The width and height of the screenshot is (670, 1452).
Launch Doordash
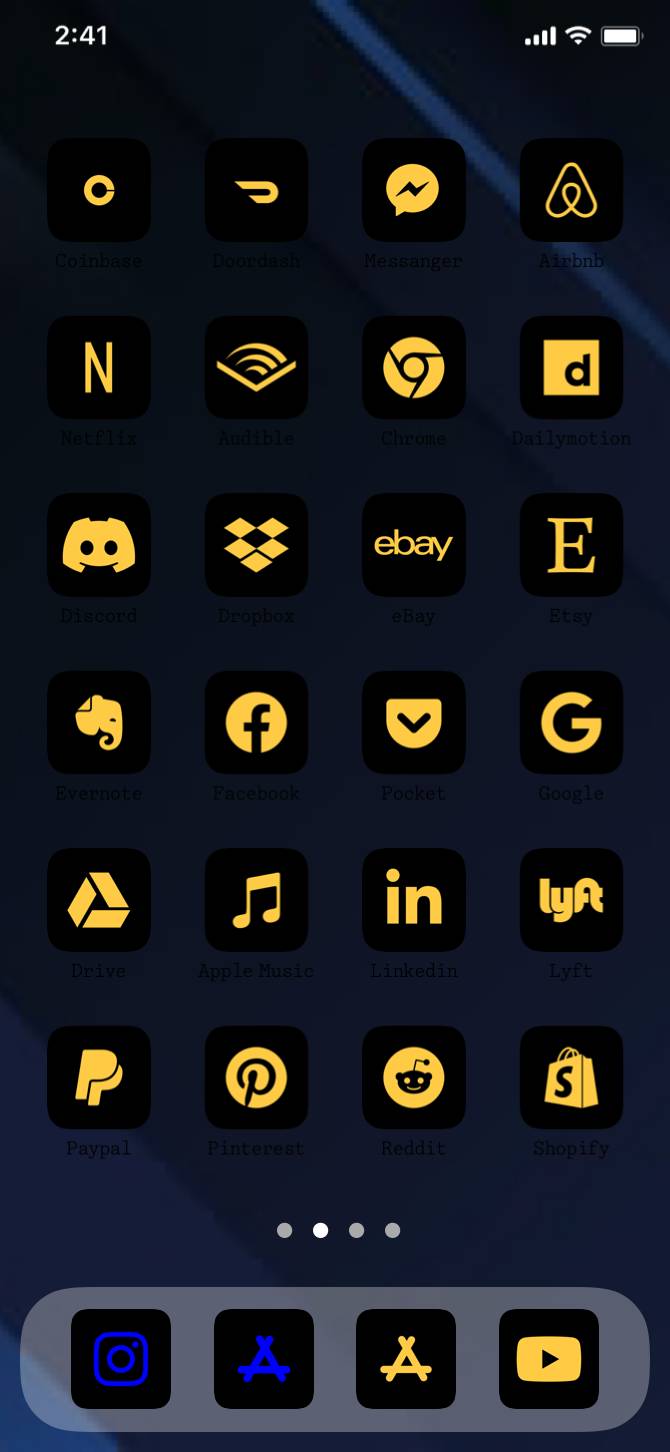[256, 190]
